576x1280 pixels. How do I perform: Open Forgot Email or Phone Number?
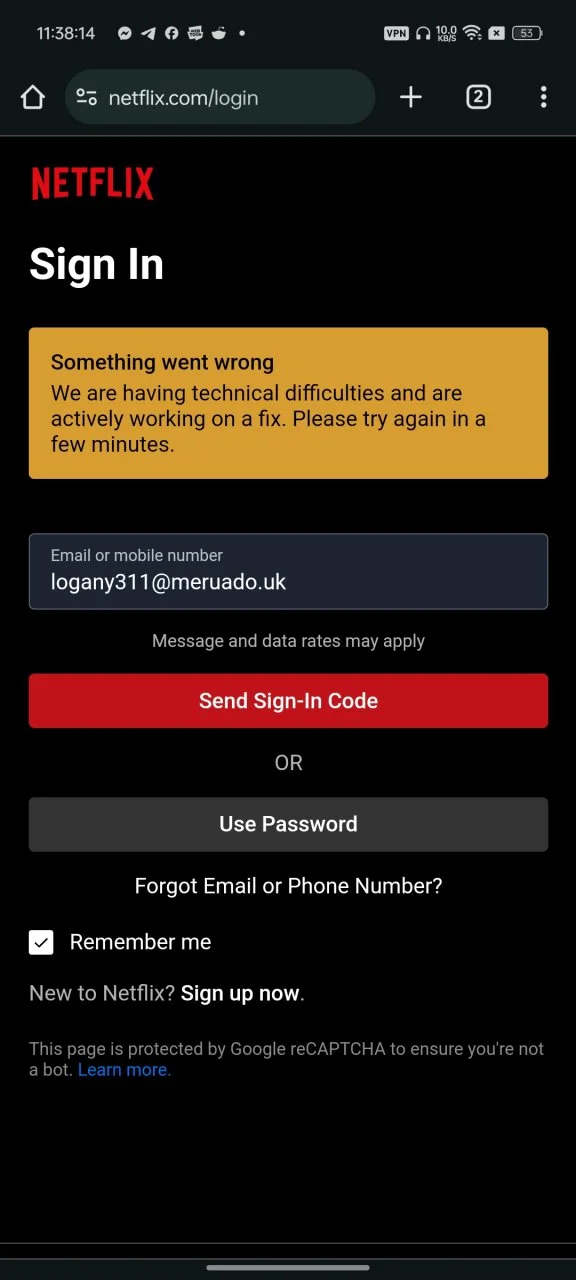[288, 886]
